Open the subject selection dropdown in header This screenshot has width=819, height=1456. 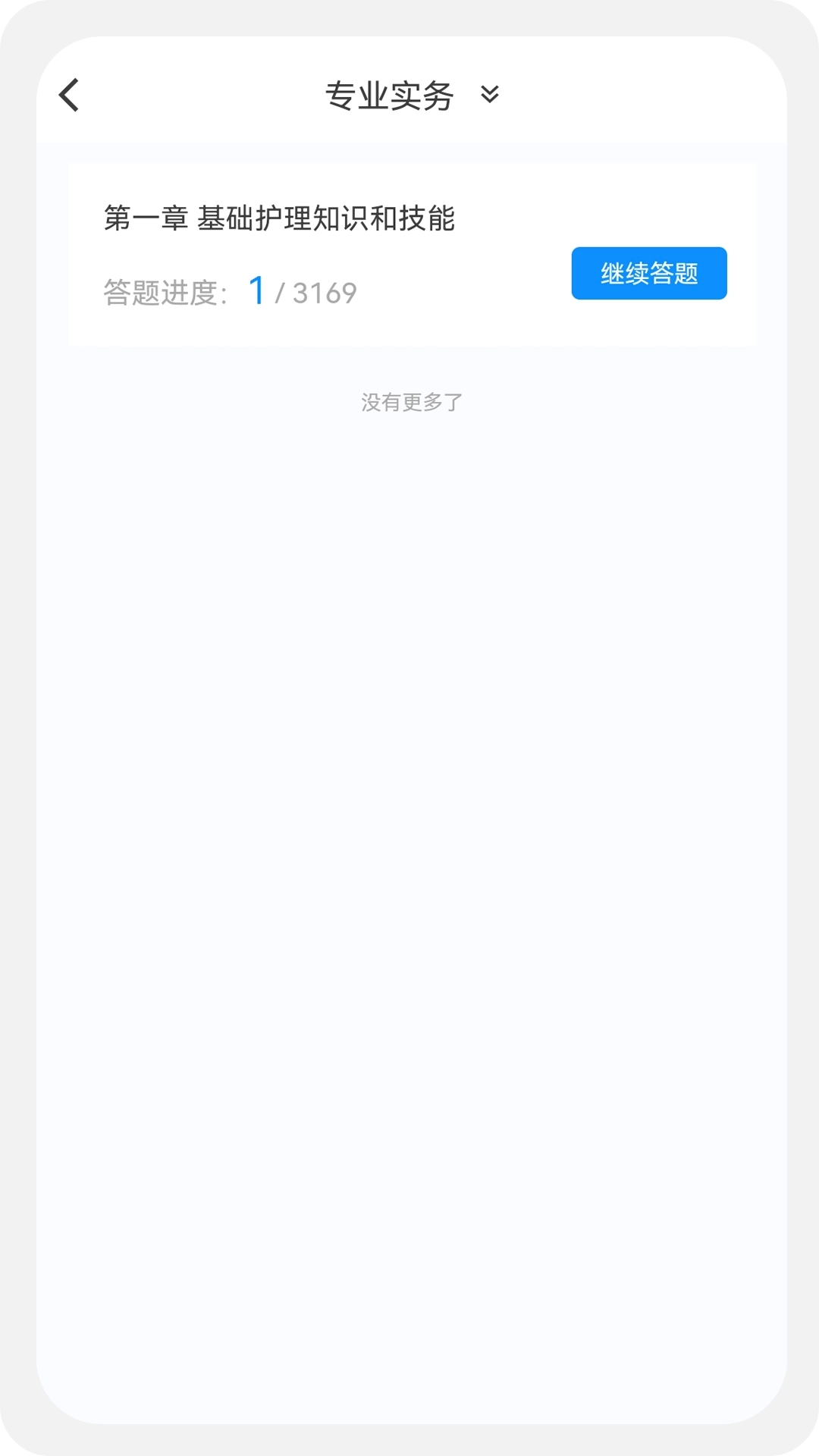(x=490, y=96)
